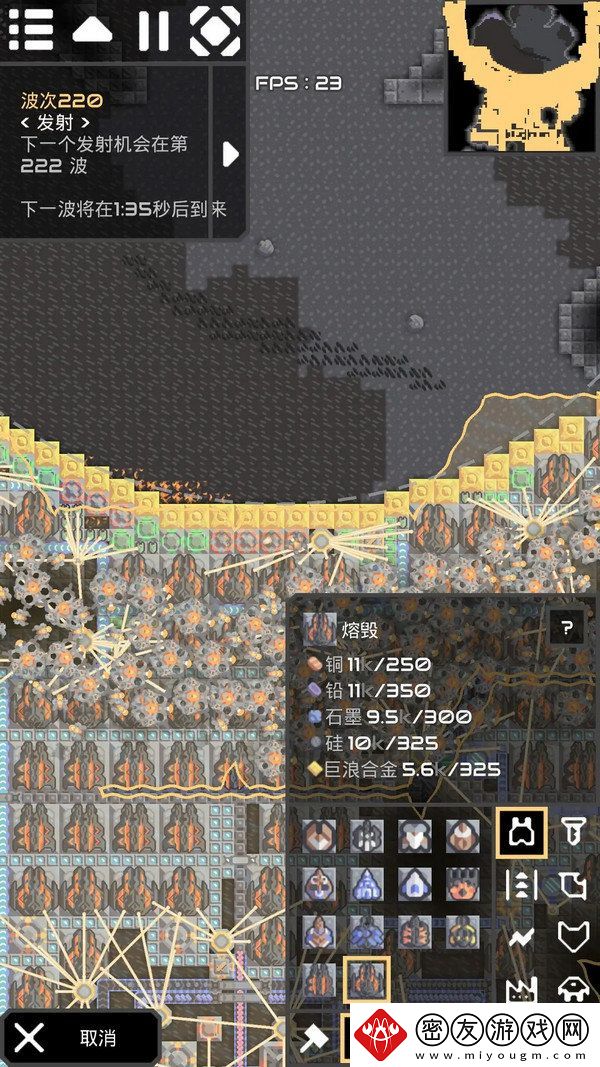The height and width of the screenshot is (1067, 600).
Task: Select the factory crafting category tab
Action: [x=522, y=988]
